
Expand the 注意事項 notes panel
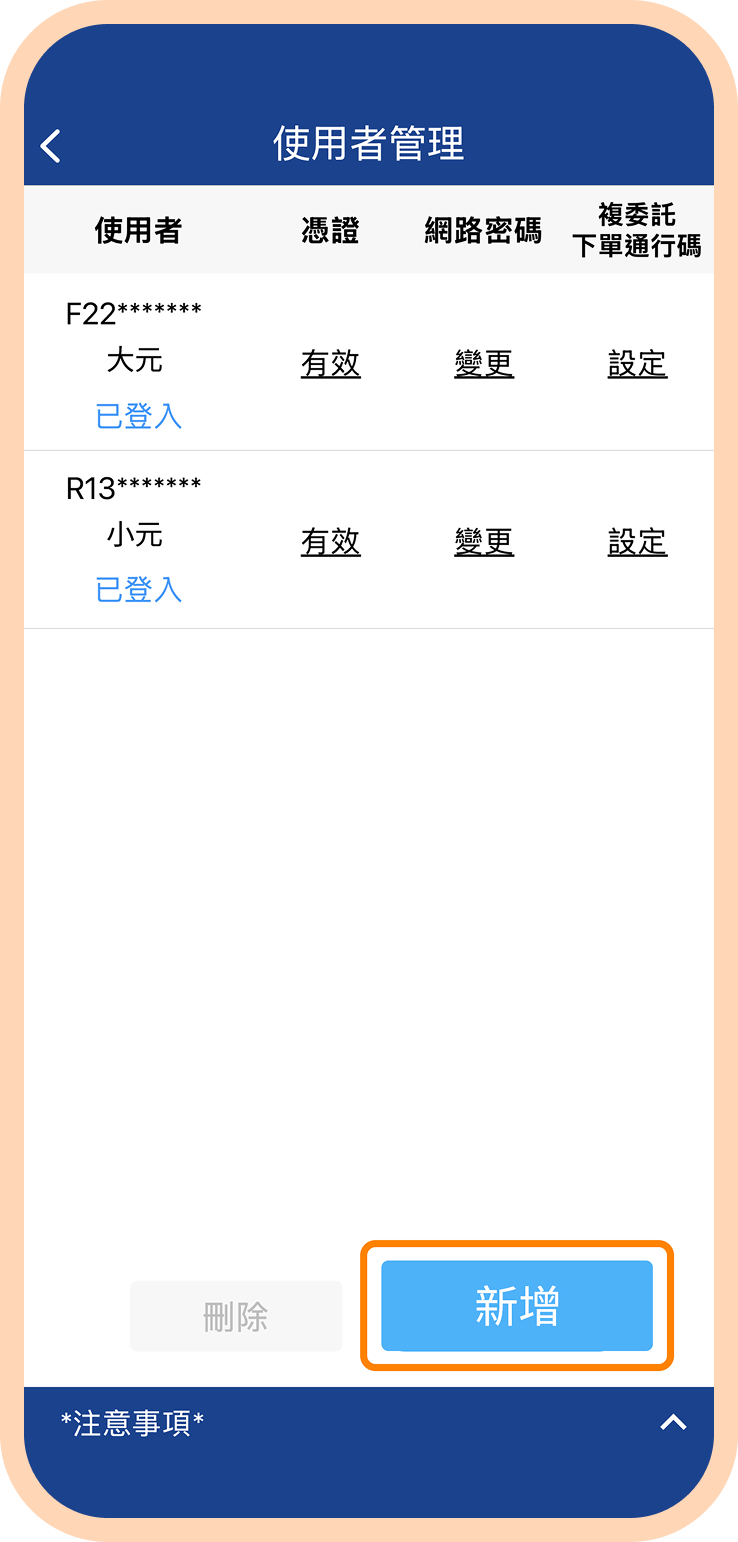[x=672, y=1422]
